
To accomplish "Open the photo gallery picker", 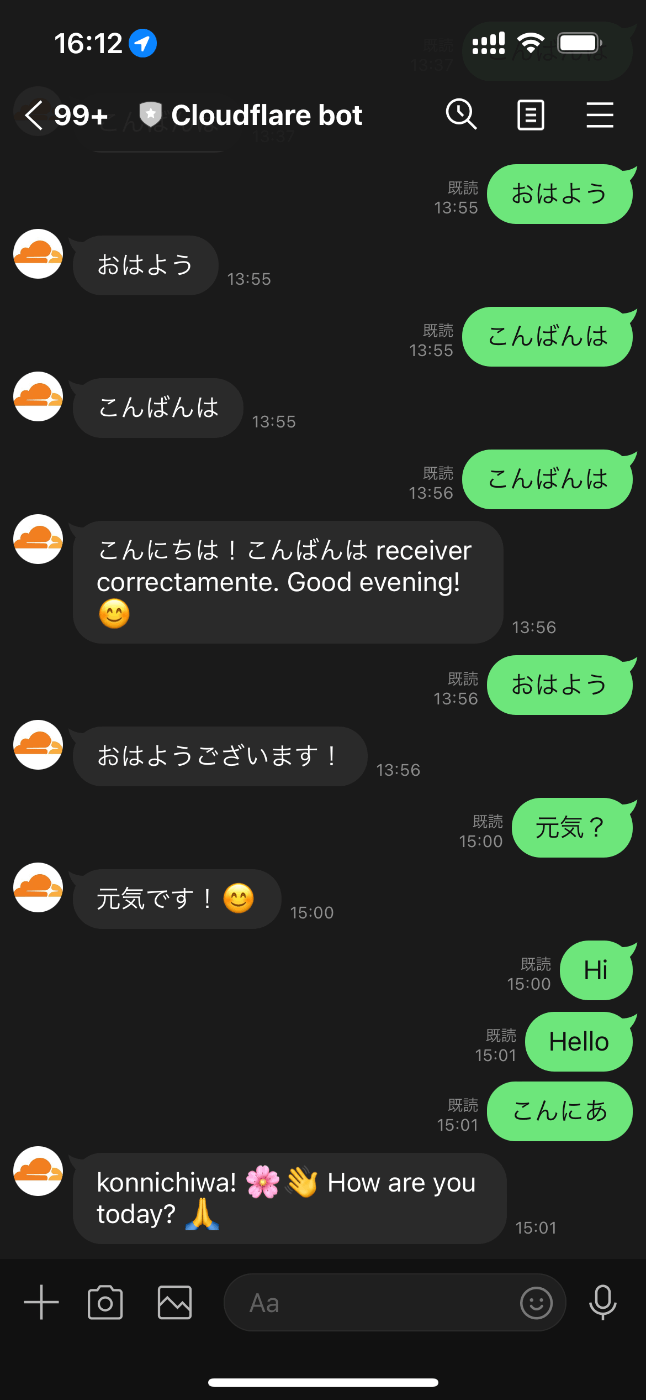I will tap(174, 1302).
